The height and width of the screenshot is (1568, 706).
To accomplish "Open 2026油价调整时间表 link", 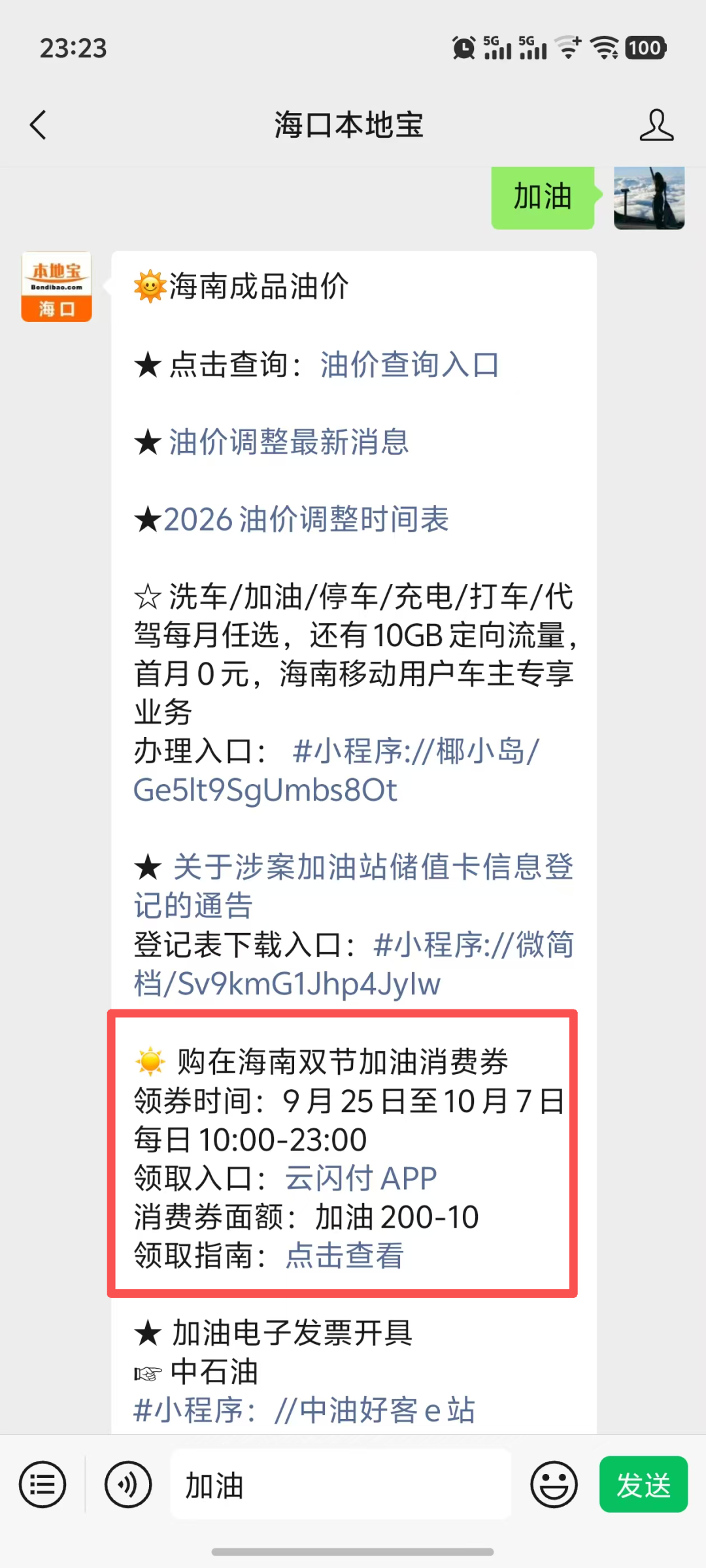I will (306, 519).
